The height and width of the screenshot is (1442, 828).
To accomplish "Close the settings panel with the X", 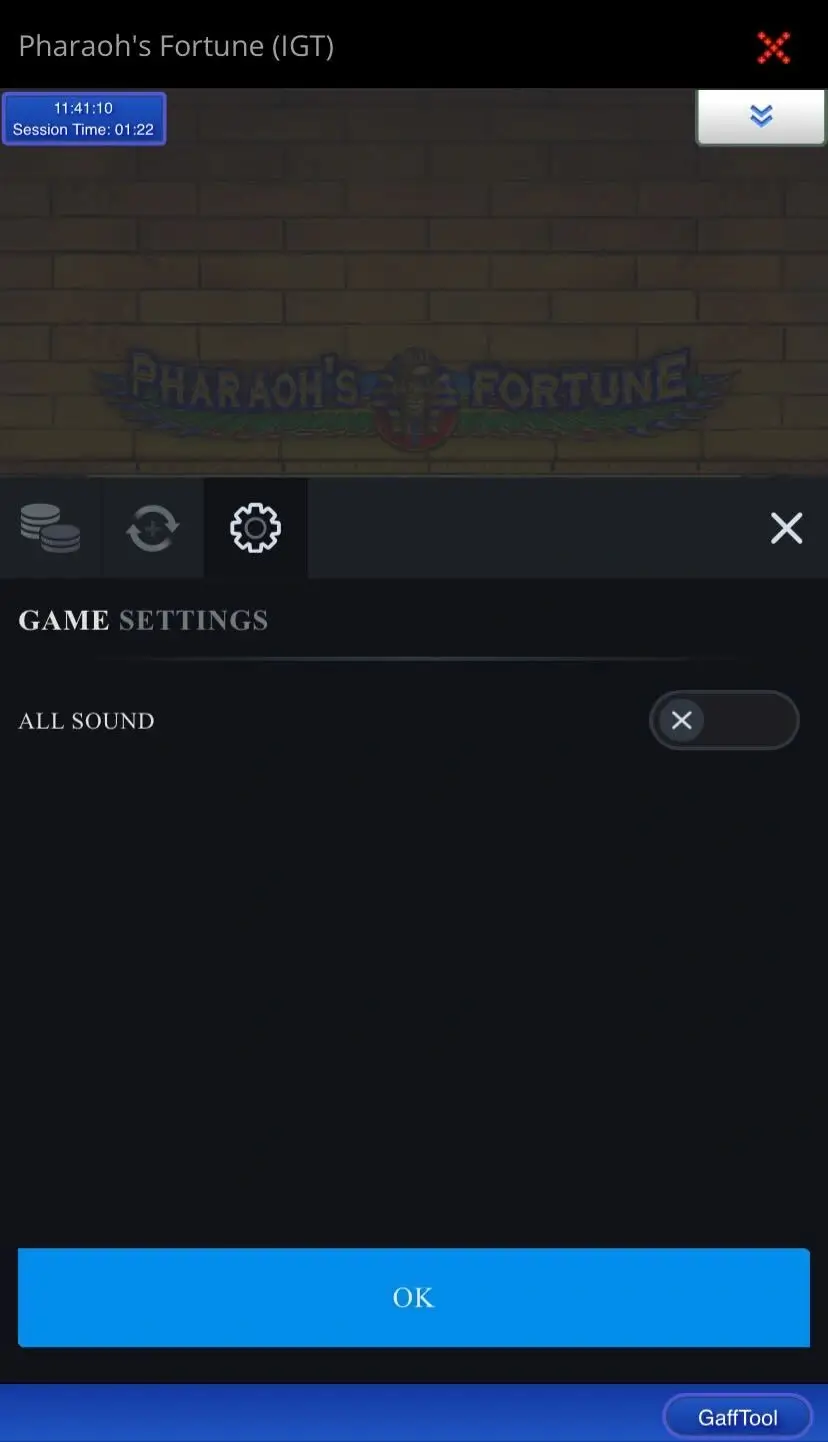I will (x=786, y=528).
